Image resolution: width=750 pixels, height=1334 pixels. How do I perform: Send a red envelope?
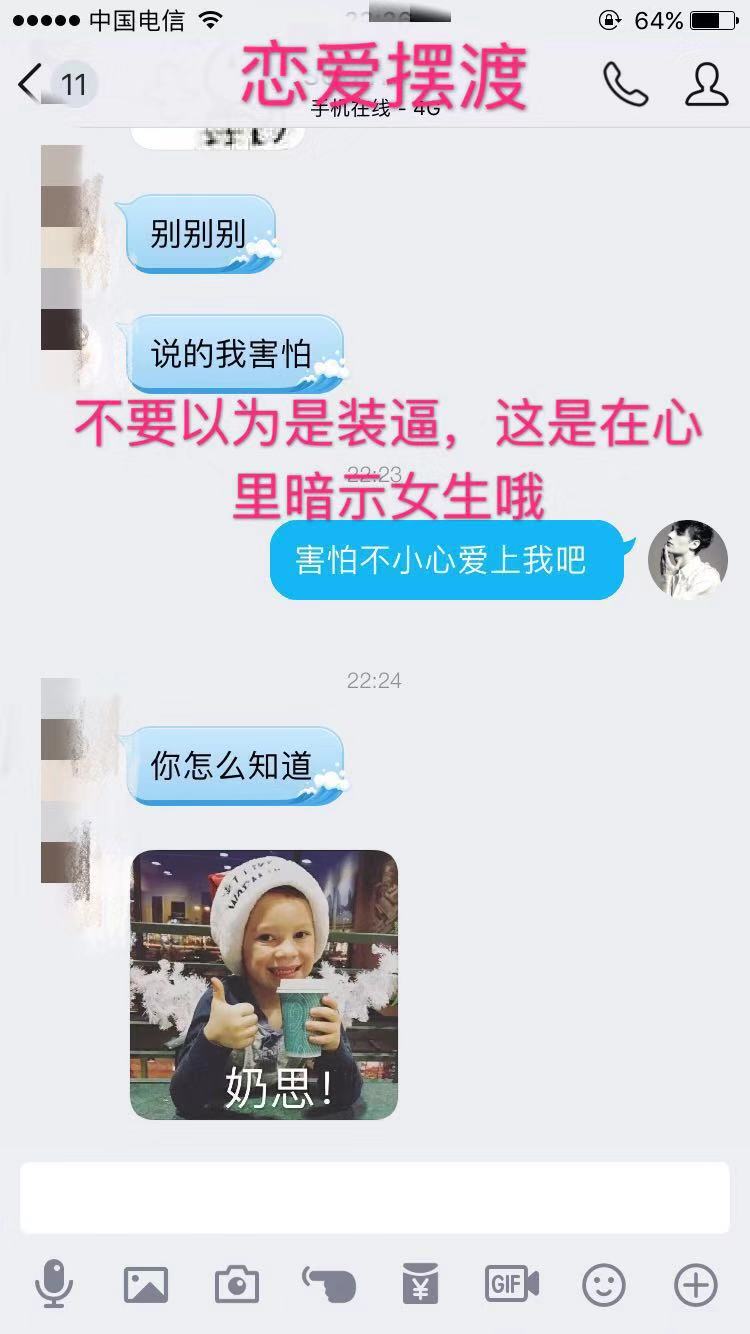(x=420, y=1284)
